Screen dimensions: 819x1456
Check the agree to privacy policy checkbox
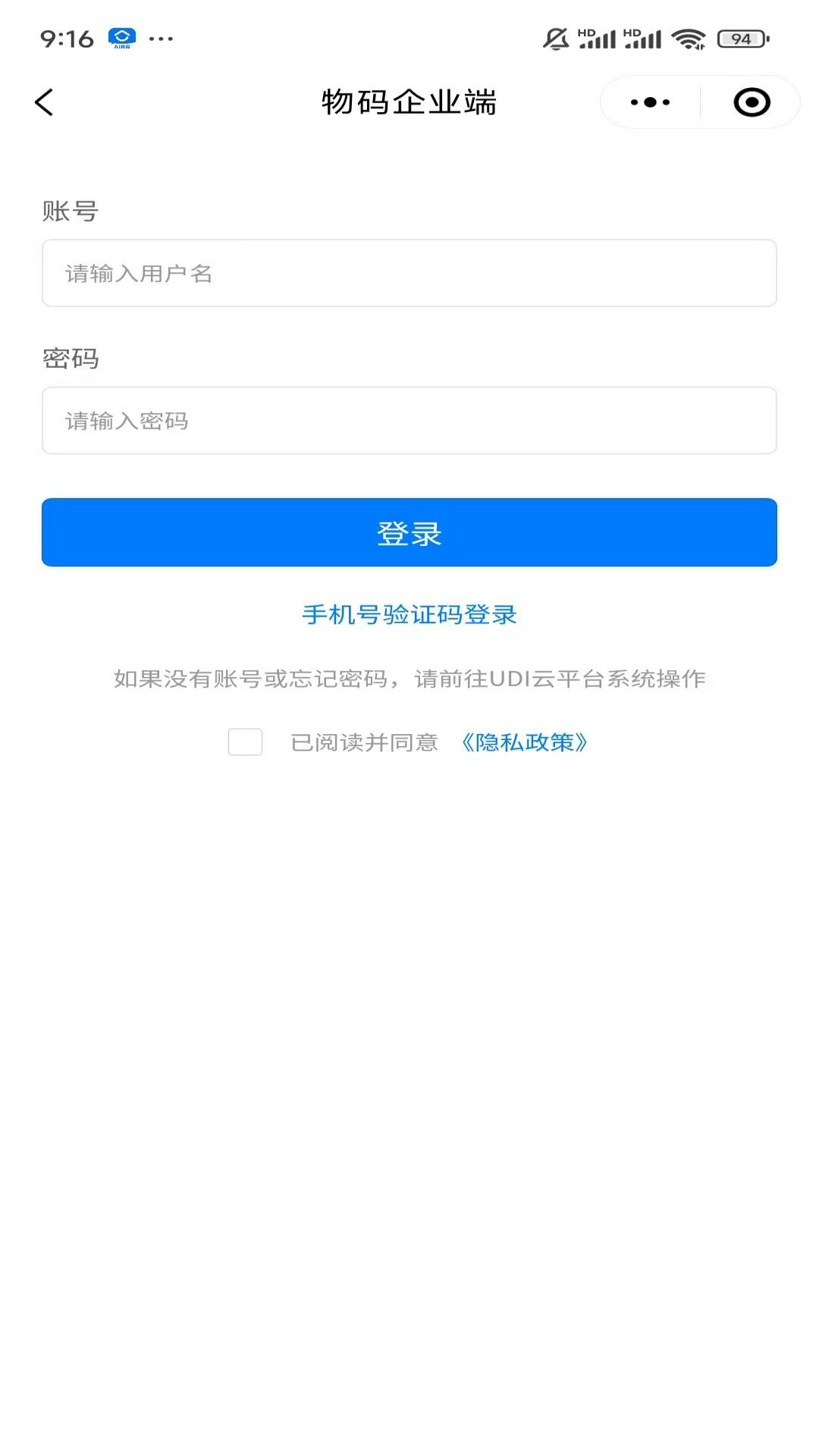pyautogui.click(x=244, y=743)
